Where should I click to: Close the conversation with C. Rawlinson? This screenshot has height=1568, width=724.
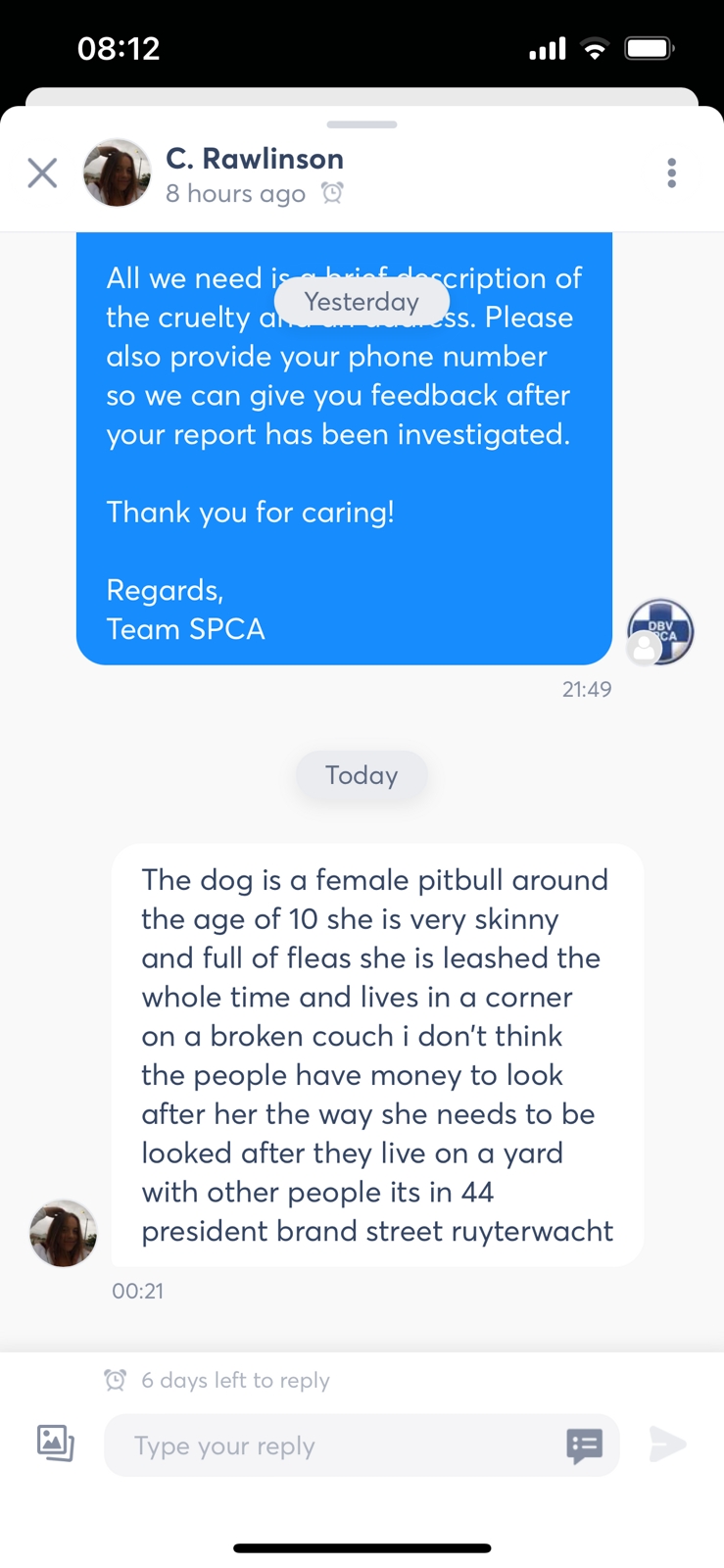click(x=42, y=173)
